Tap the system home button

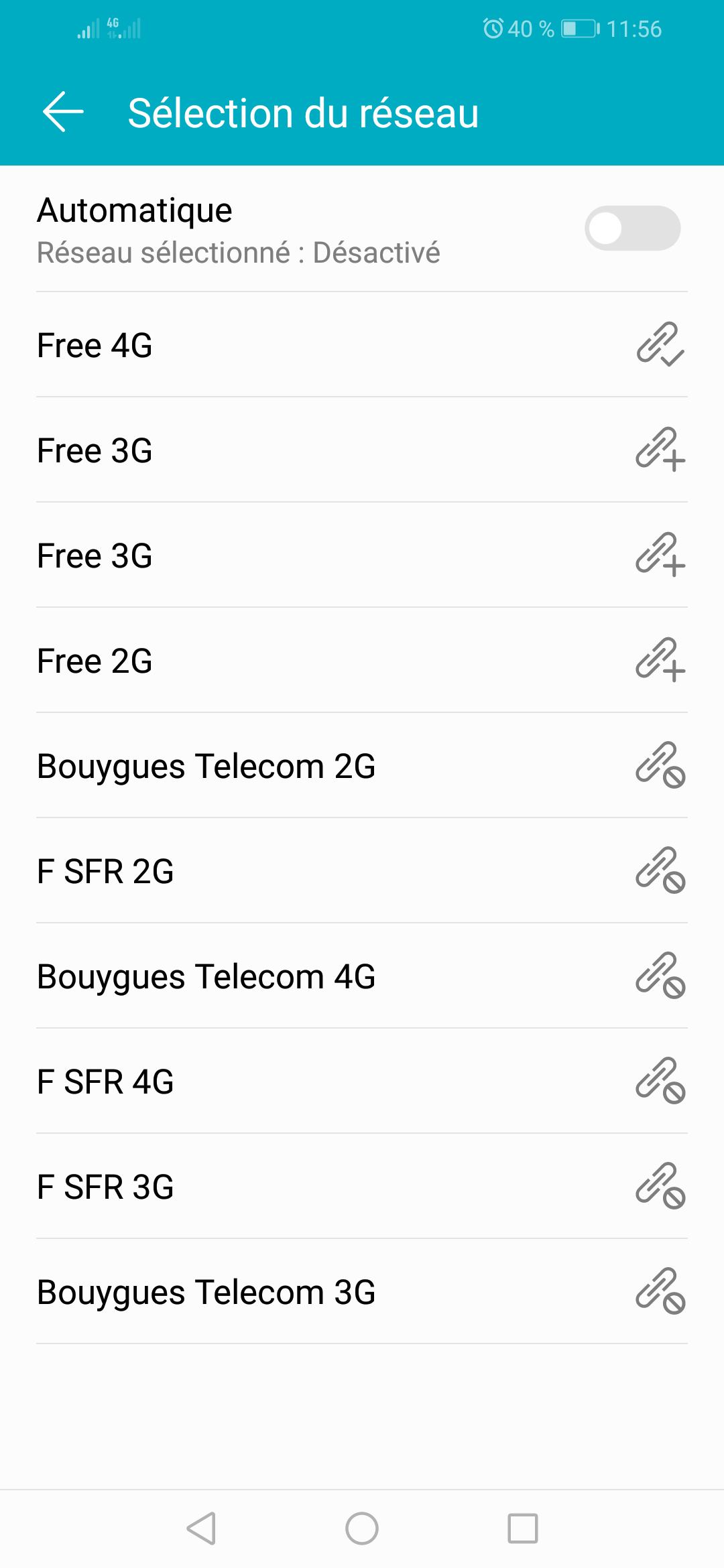point(362,1528)
